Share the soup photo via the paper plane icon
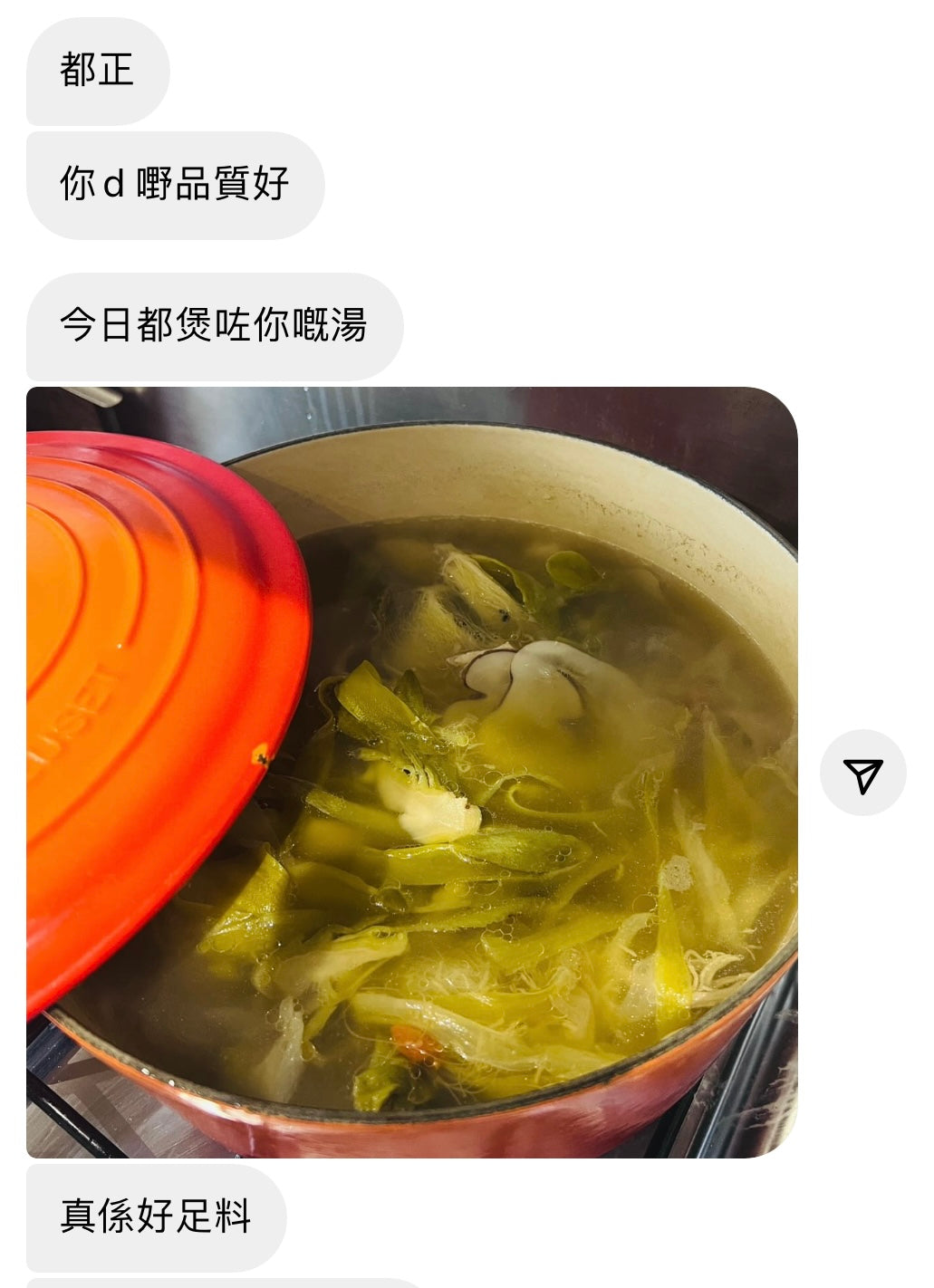934x1288 pixels. point(862,774)
